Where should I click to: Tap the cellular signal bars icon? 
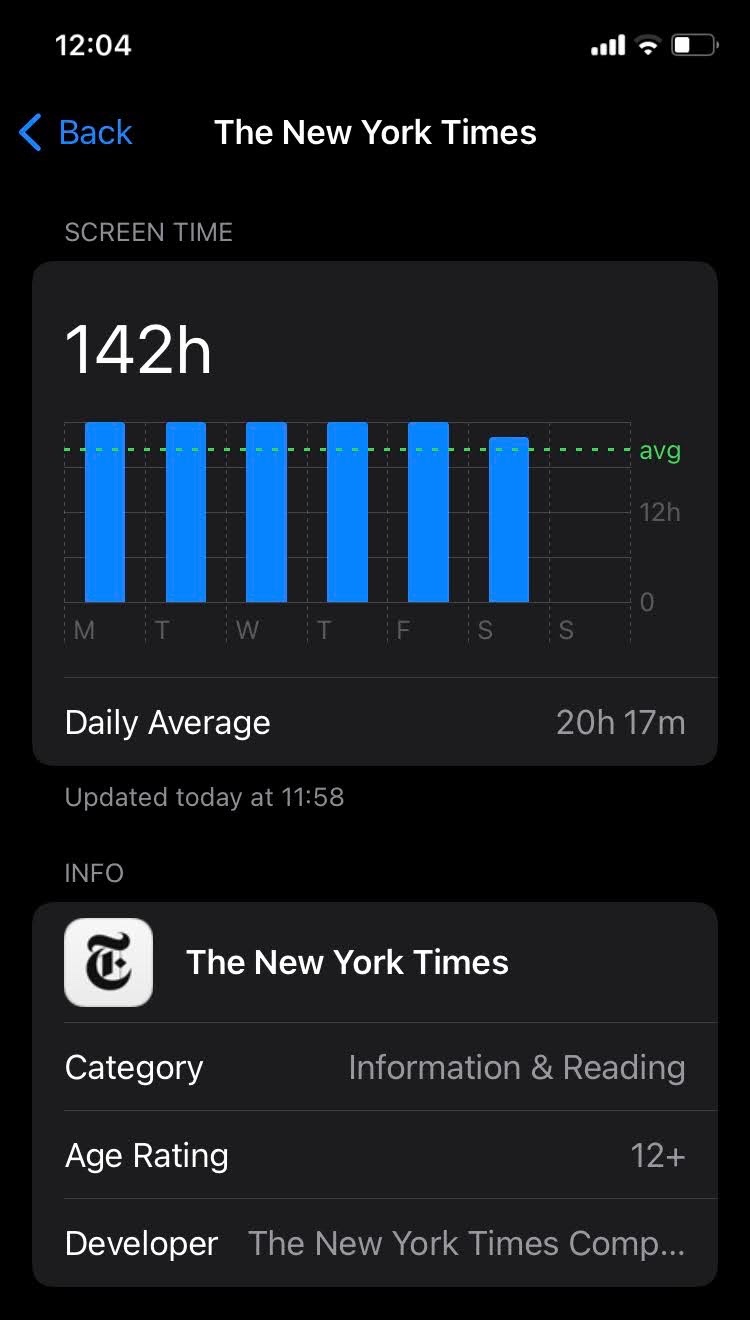click(x=606, y=44)
